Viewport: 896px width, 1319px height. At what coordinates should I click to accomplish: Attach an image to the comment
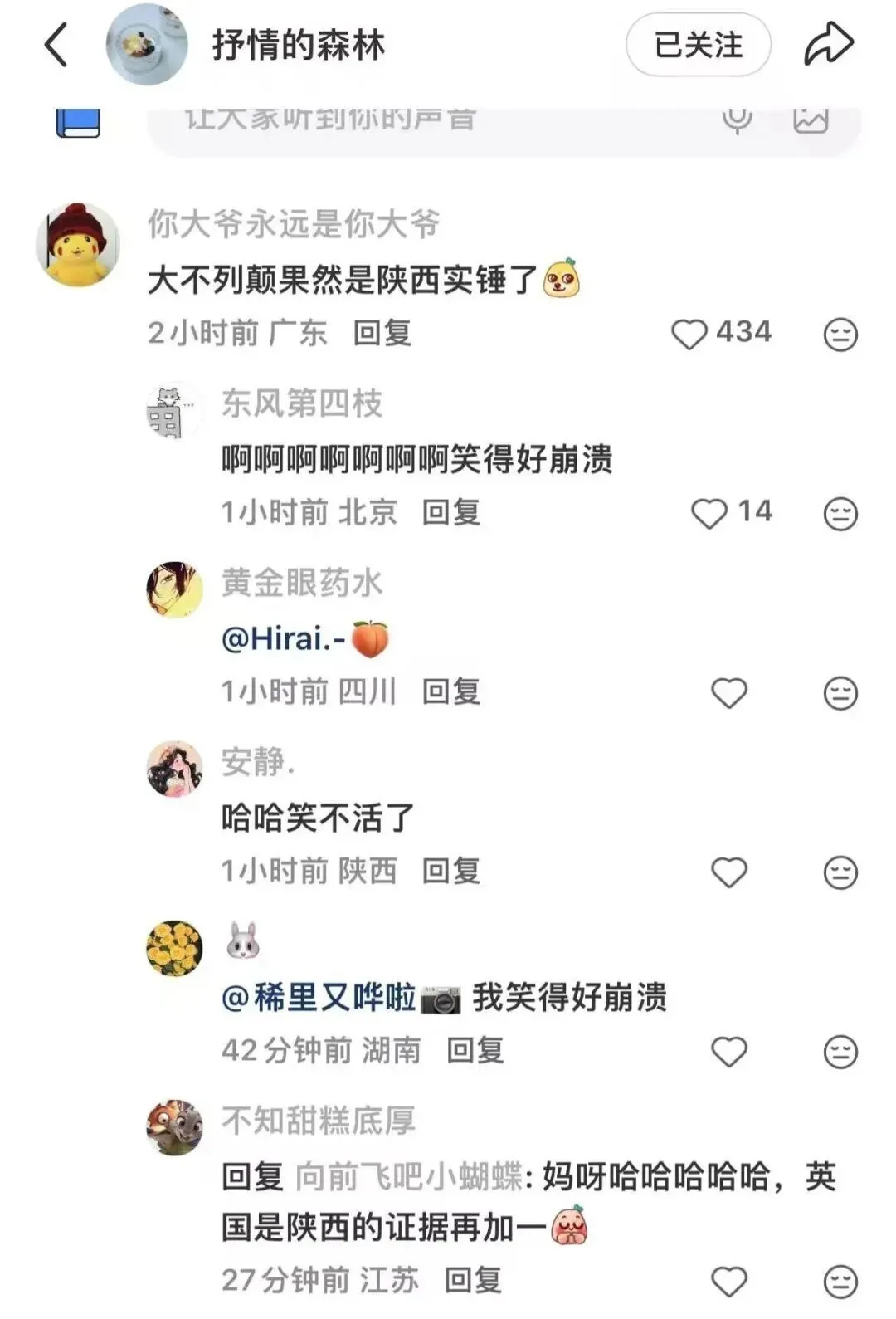click(x=811, y=120)
